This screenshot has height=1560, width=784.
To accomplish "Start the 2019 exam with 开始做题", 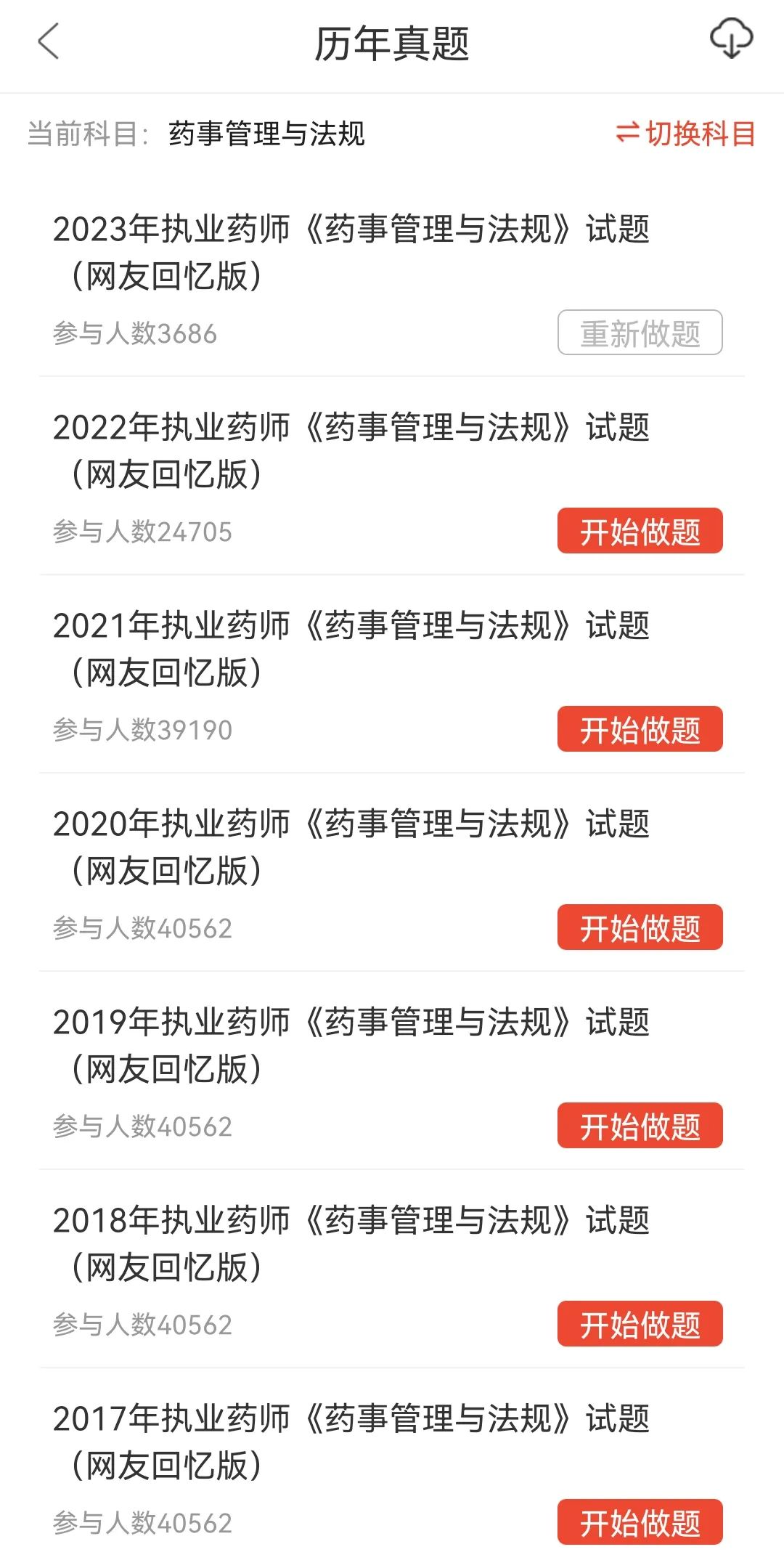I will [640, 1126].
